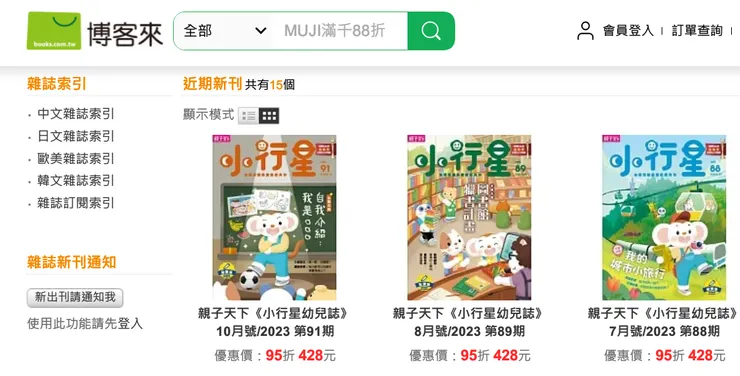740x376 pixels.
Task: Expand the 全部 category dropdown
Action: [225, 31]
